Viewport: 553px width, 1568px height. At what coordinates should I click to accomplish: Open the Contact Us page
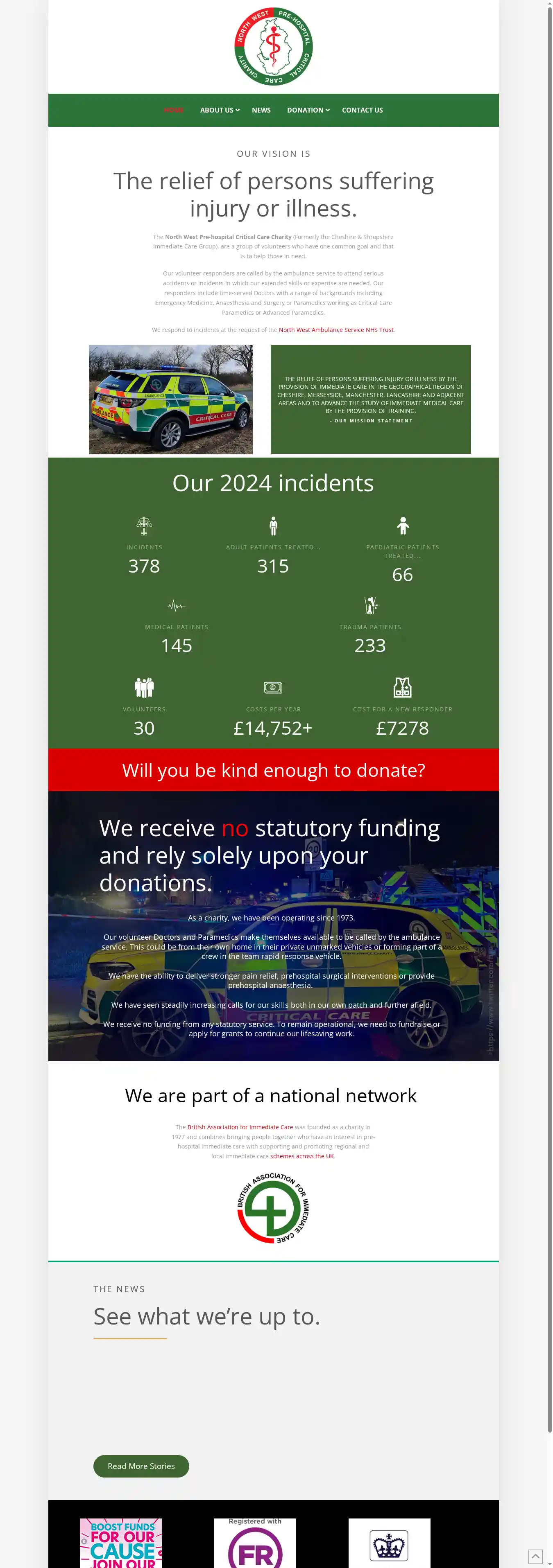[x=362, y=110]
